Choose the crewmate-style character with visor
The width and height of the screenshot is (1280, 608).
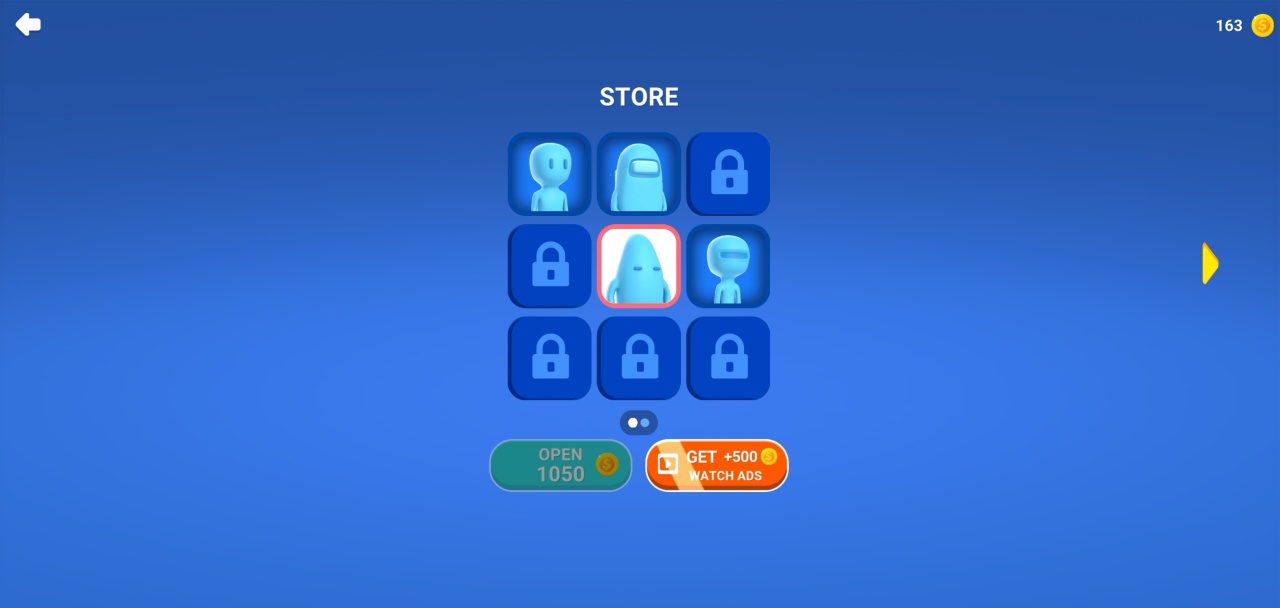click(639, 174)
